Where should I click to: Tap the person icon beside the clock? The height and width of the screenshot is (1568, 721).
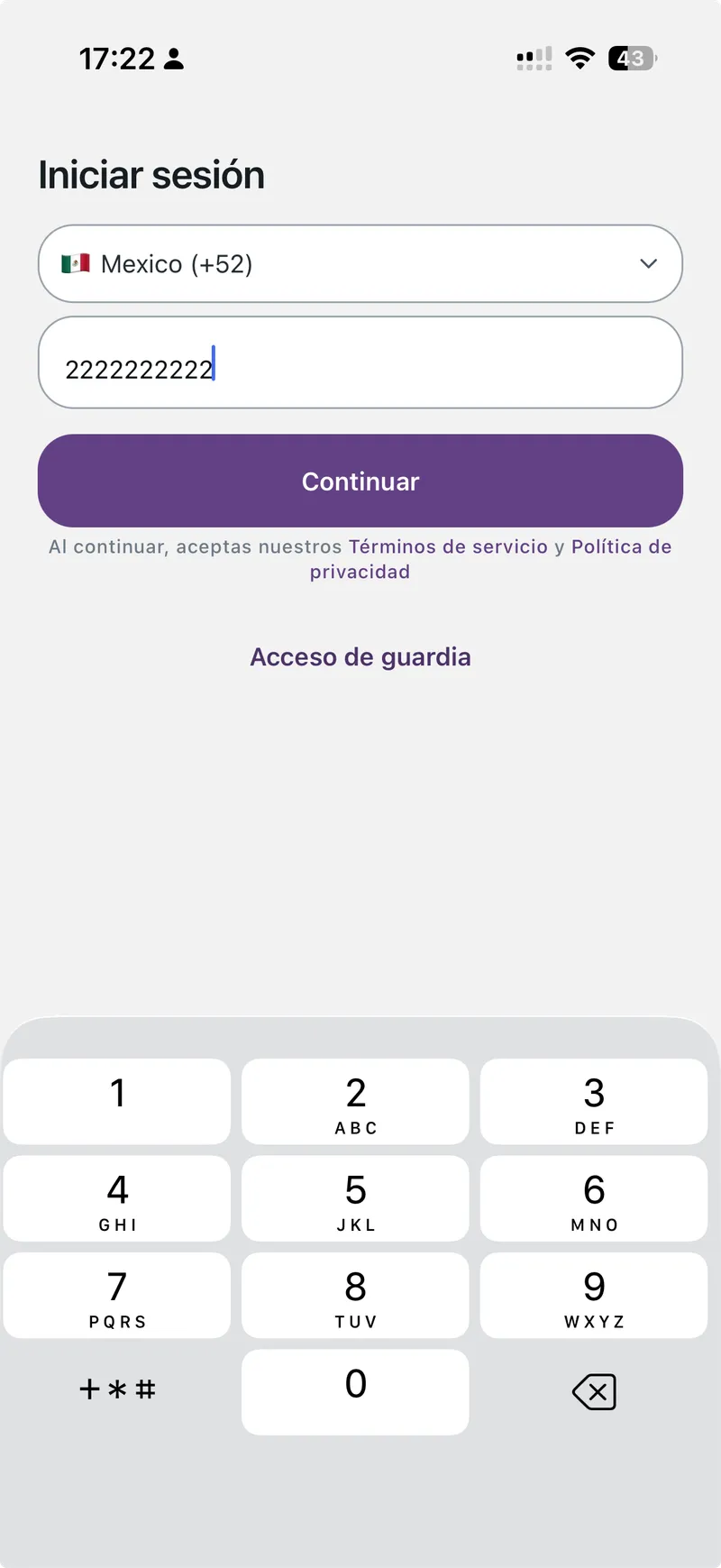pos(173,58)
